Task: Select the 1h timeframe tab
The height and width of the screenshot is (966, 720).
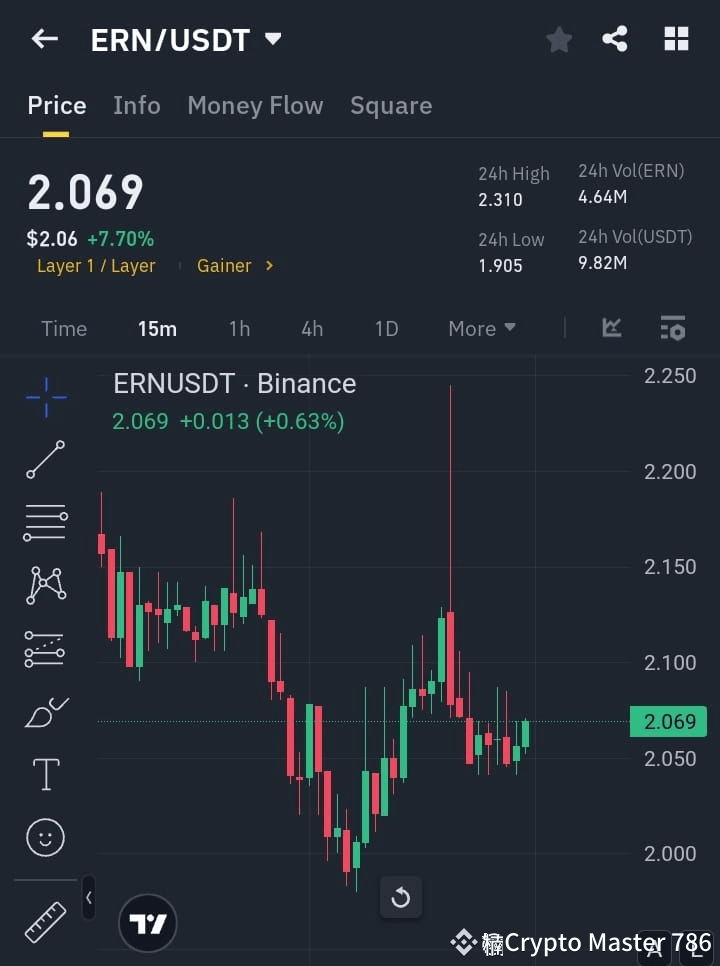Action: (239, 328)
